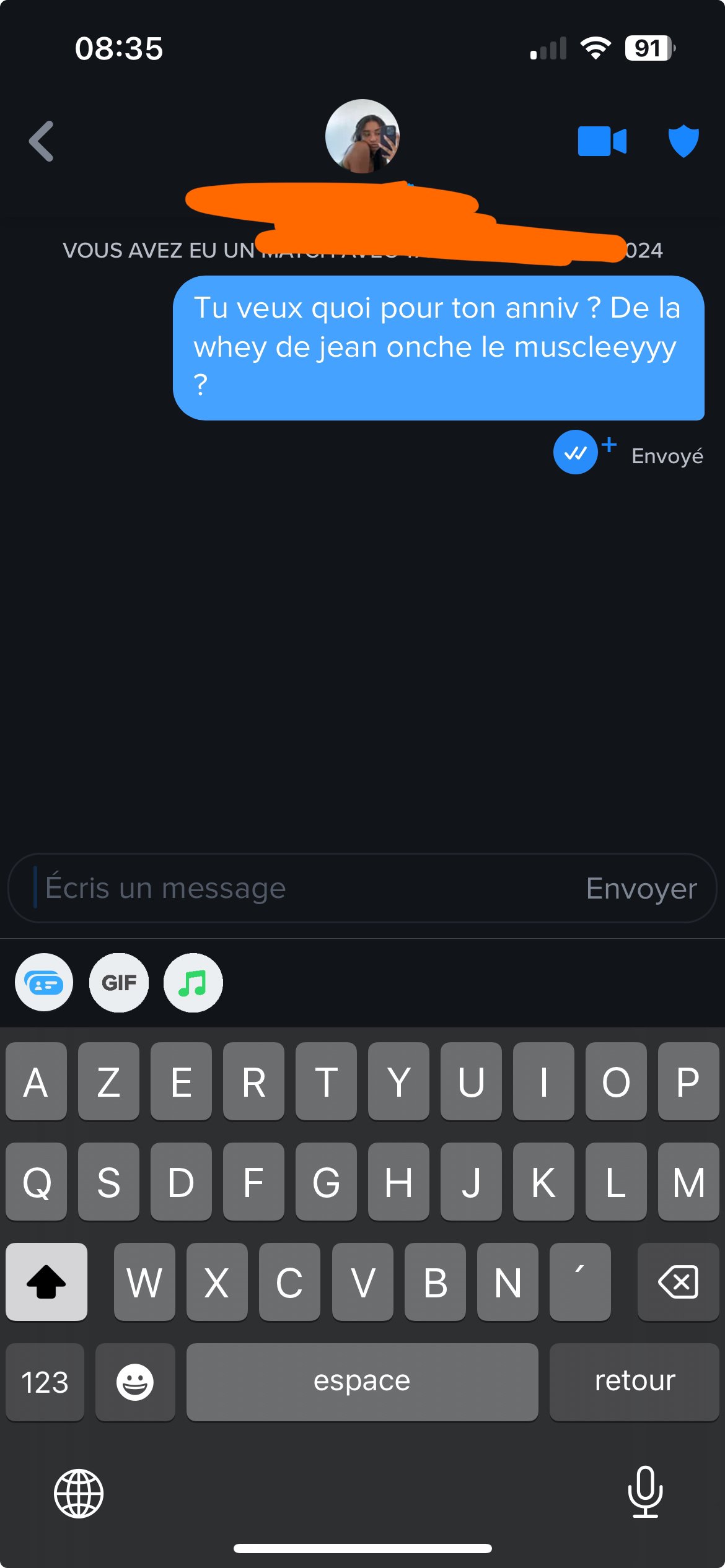This screenshot has height=1568, width=725.
Task: Switch keyboard to emoji
Action: click(135, 1382)
